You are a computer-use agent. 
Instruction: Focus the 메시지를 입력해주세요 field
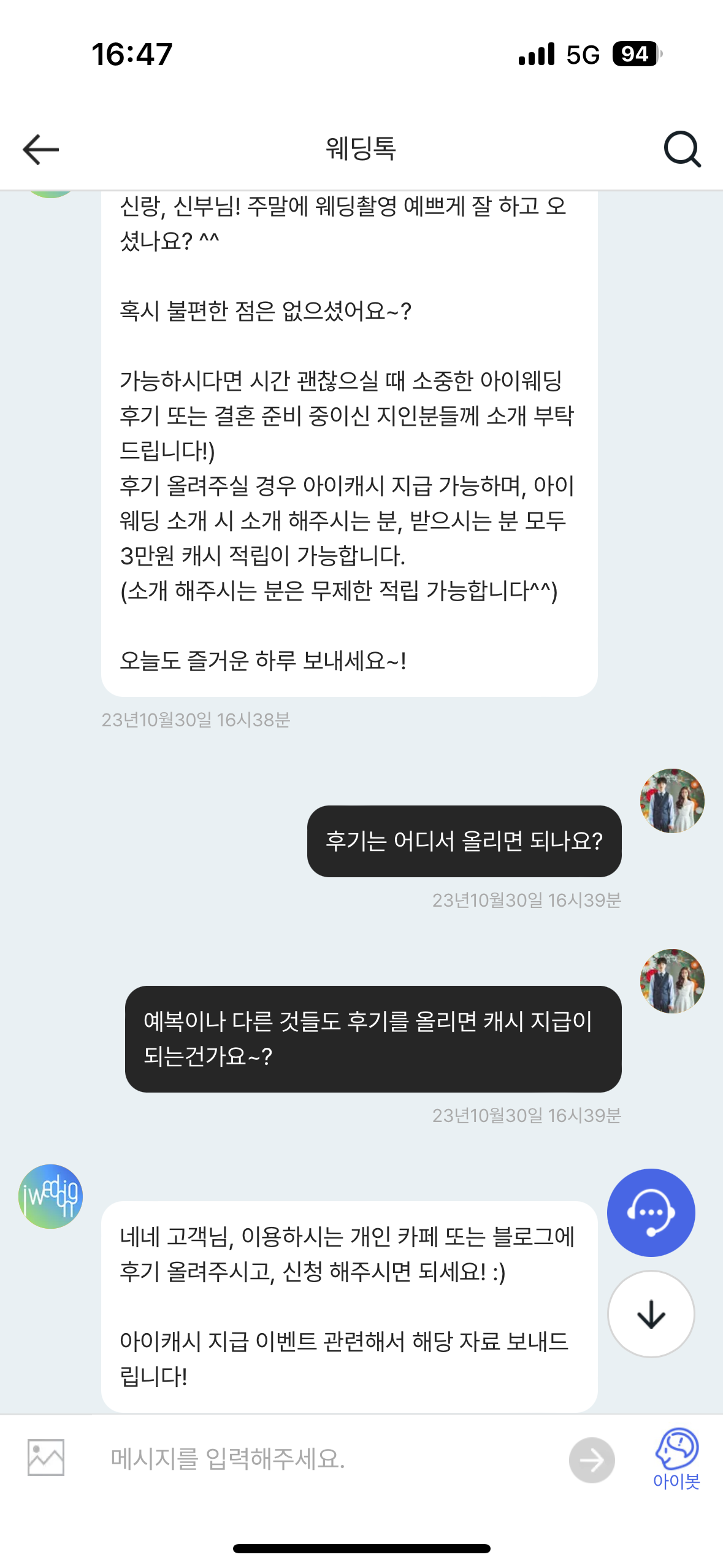[x=331, y=1459]
